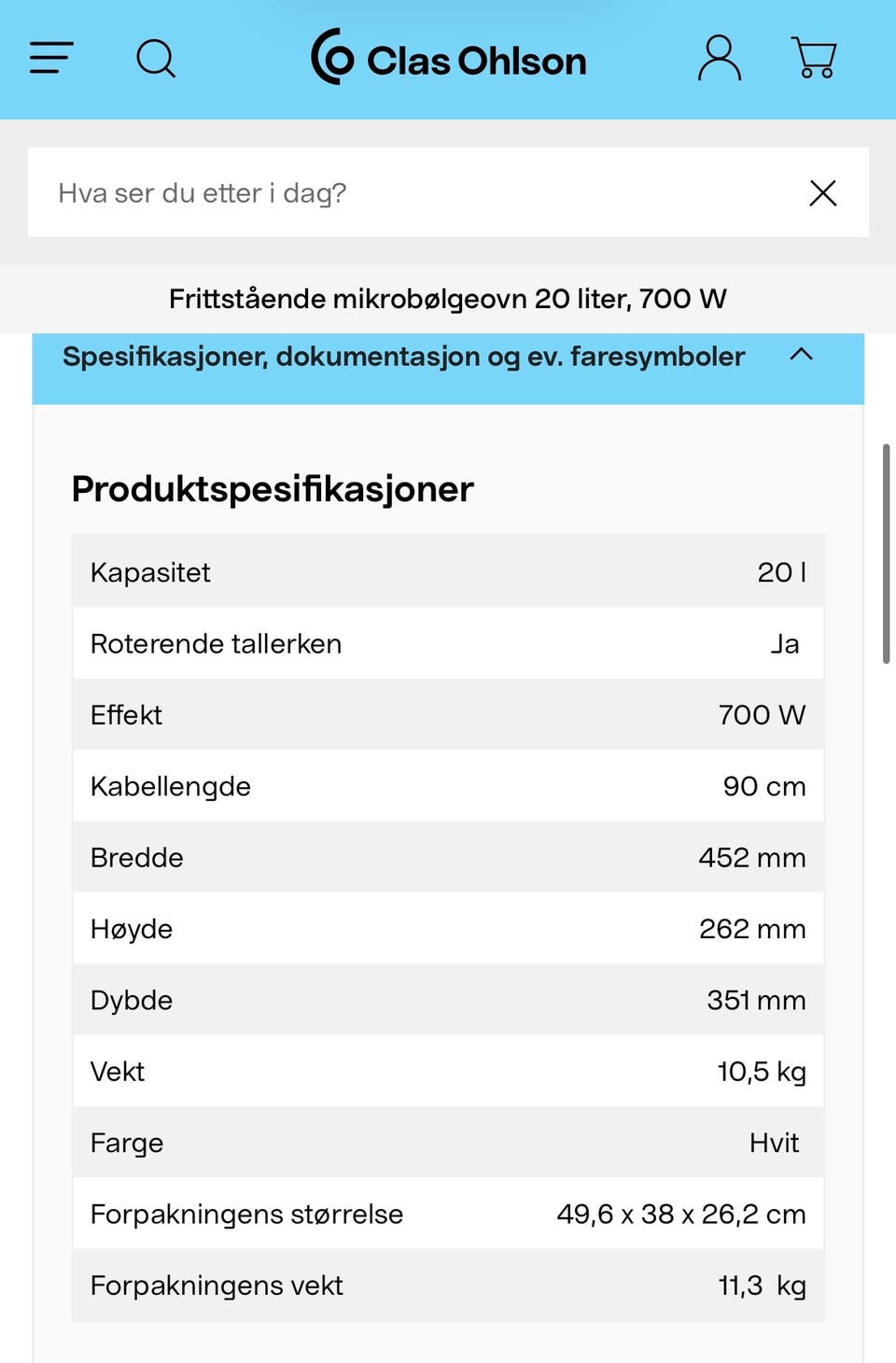Select the Vekt 10,5 kg row
This screenshot has height=1363, width=896.
tap(448, 1071)
